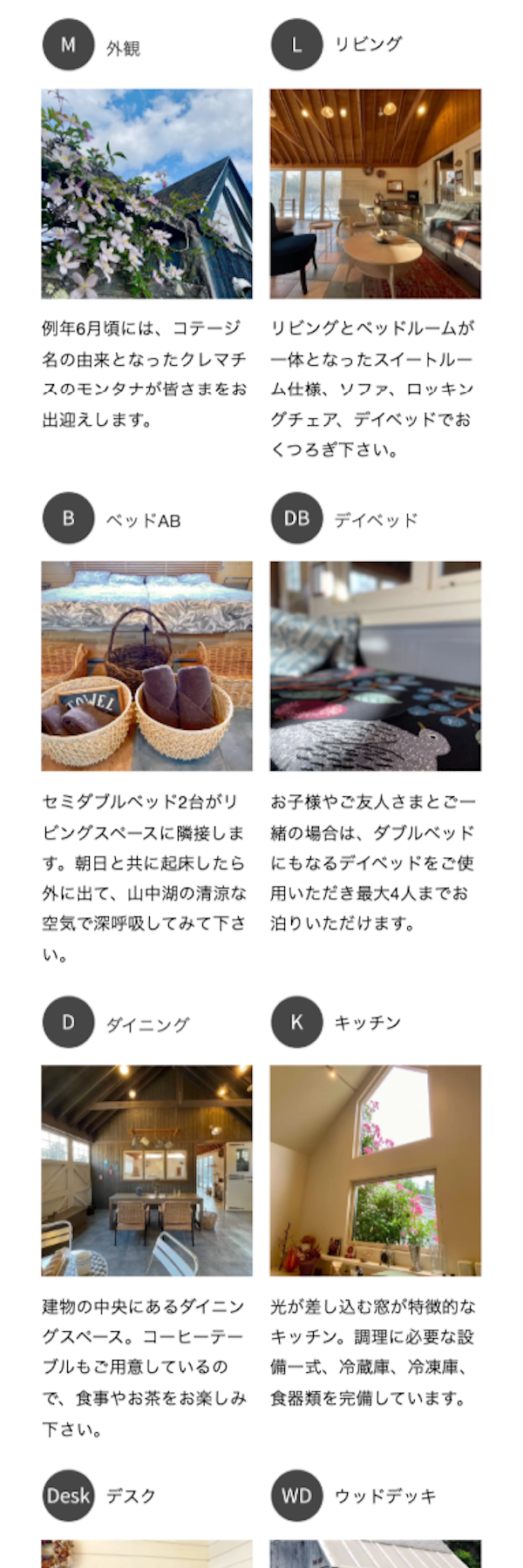Open the 外観 exterior photo
This screenshot has width=523, height=1568.
(x=146, y=193)
